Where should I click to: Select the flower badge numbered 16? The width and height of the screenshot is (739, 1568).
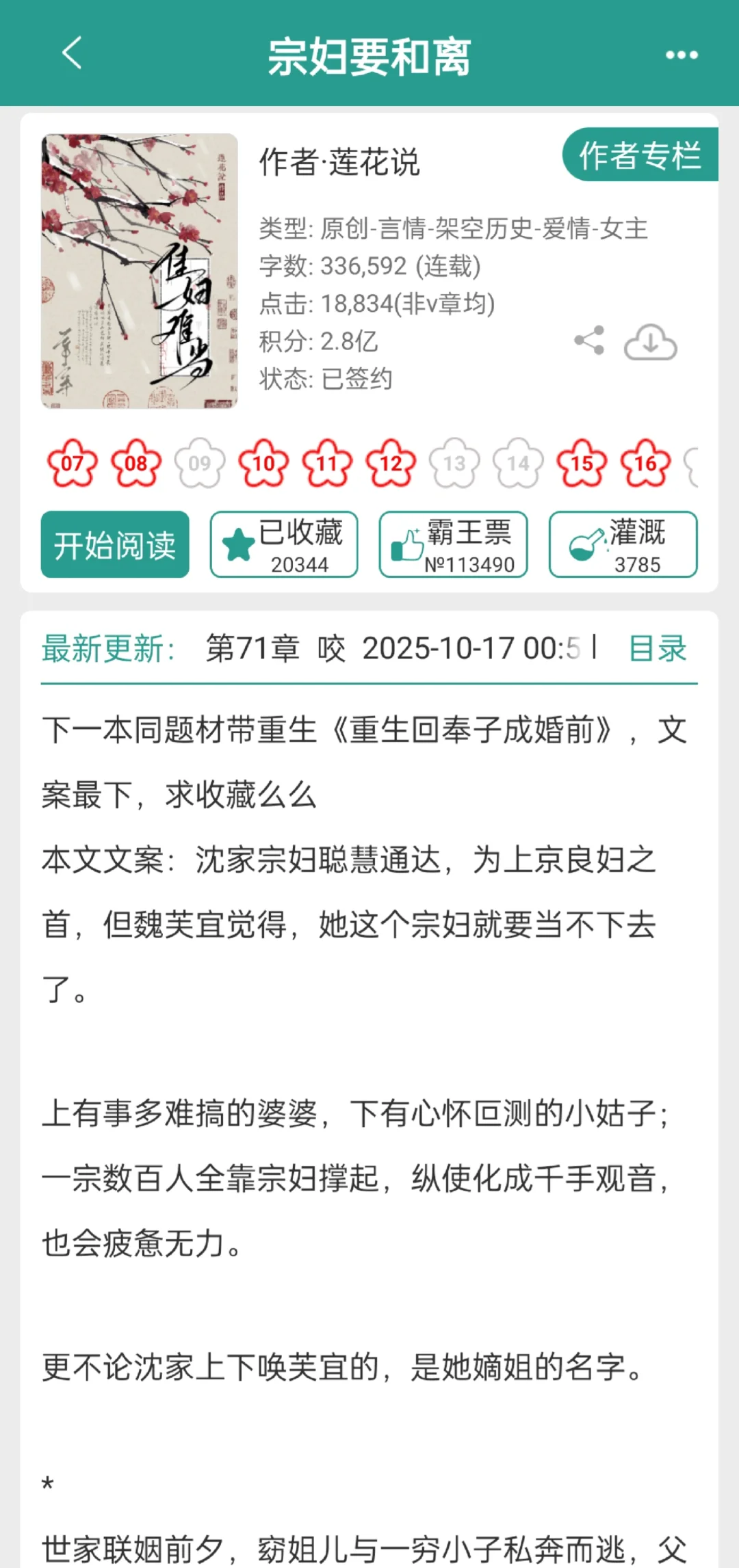pos(645,463)
